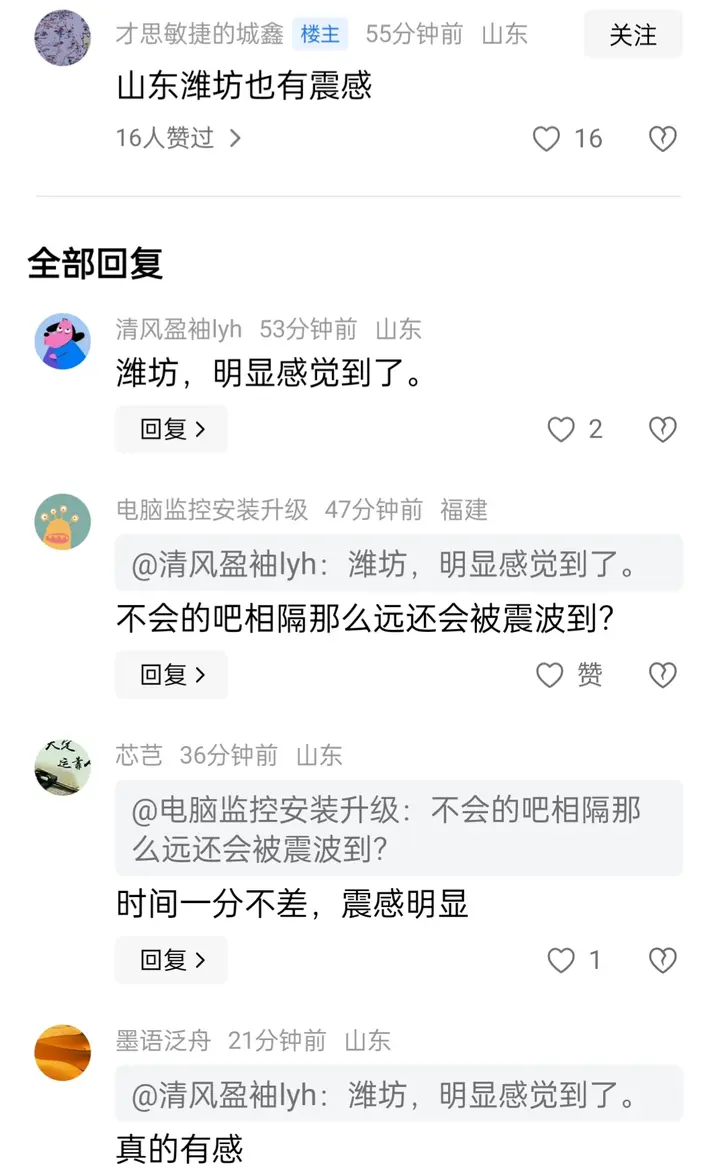Like 芯芑's reply about 震感明显
This screenshot has width=720, height=1175.
(x=562, y=961)
